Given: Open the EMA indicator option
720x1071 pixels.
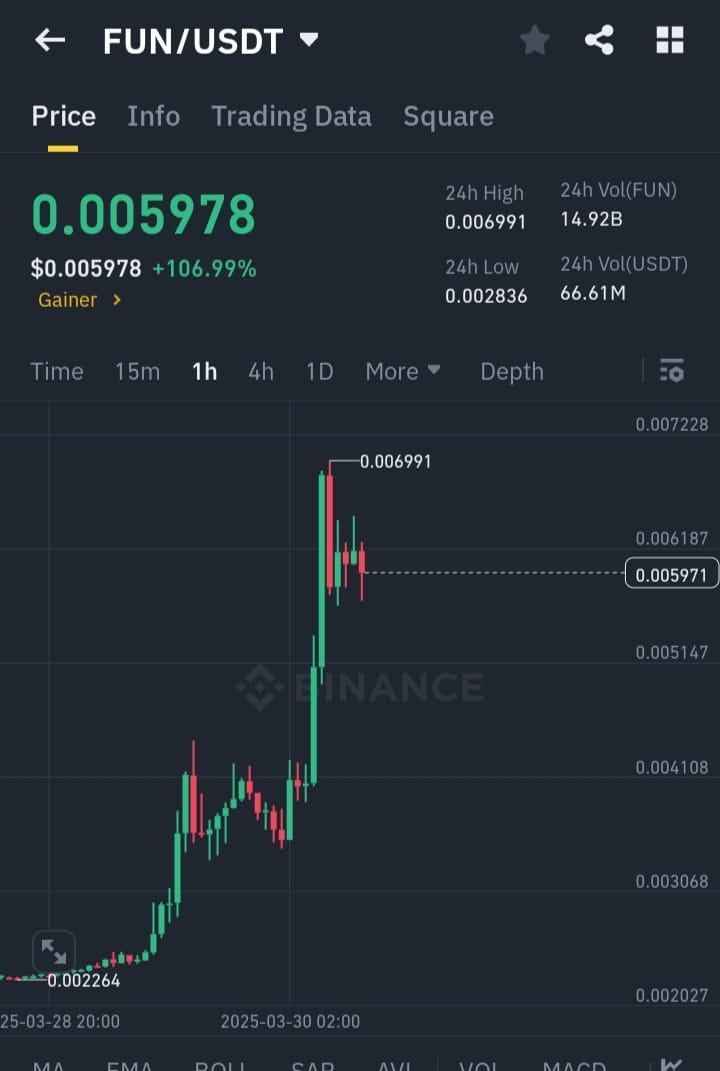Looking at the screenshot, I should (130, 1062).
